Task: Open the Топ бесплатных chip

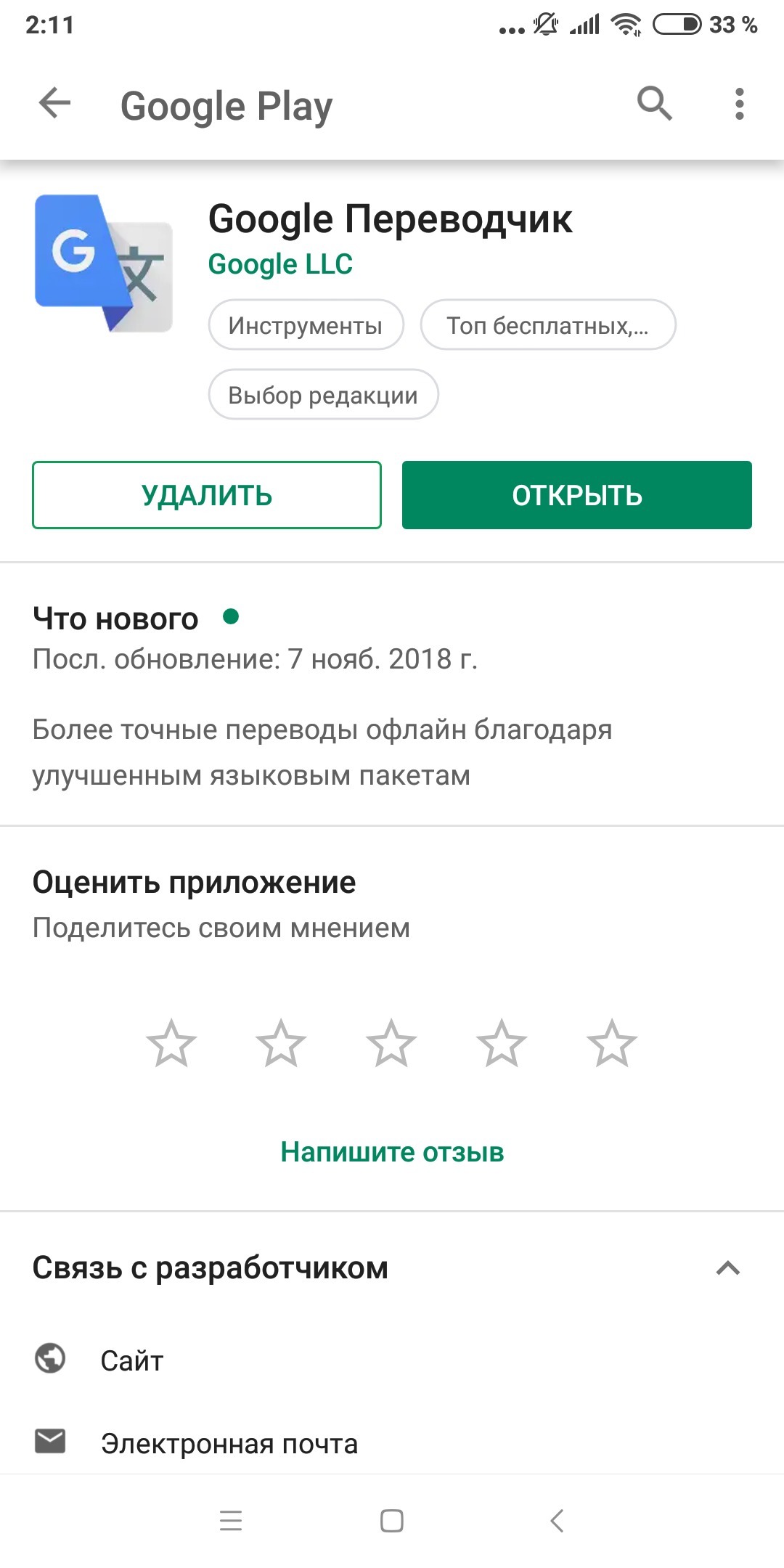Action: (x=547, y=325)
